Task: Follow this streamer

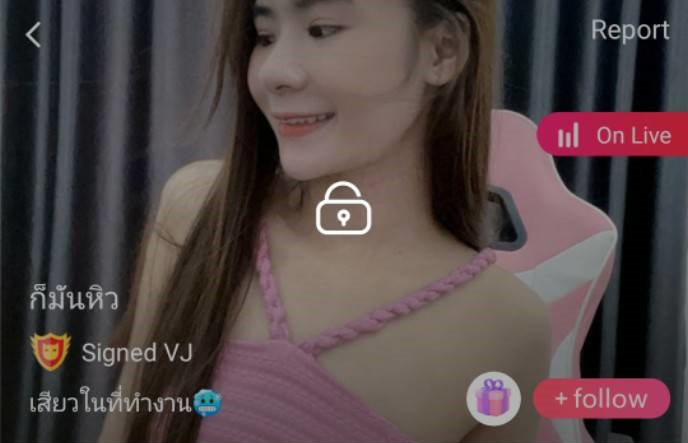Action: coord(601,399)
